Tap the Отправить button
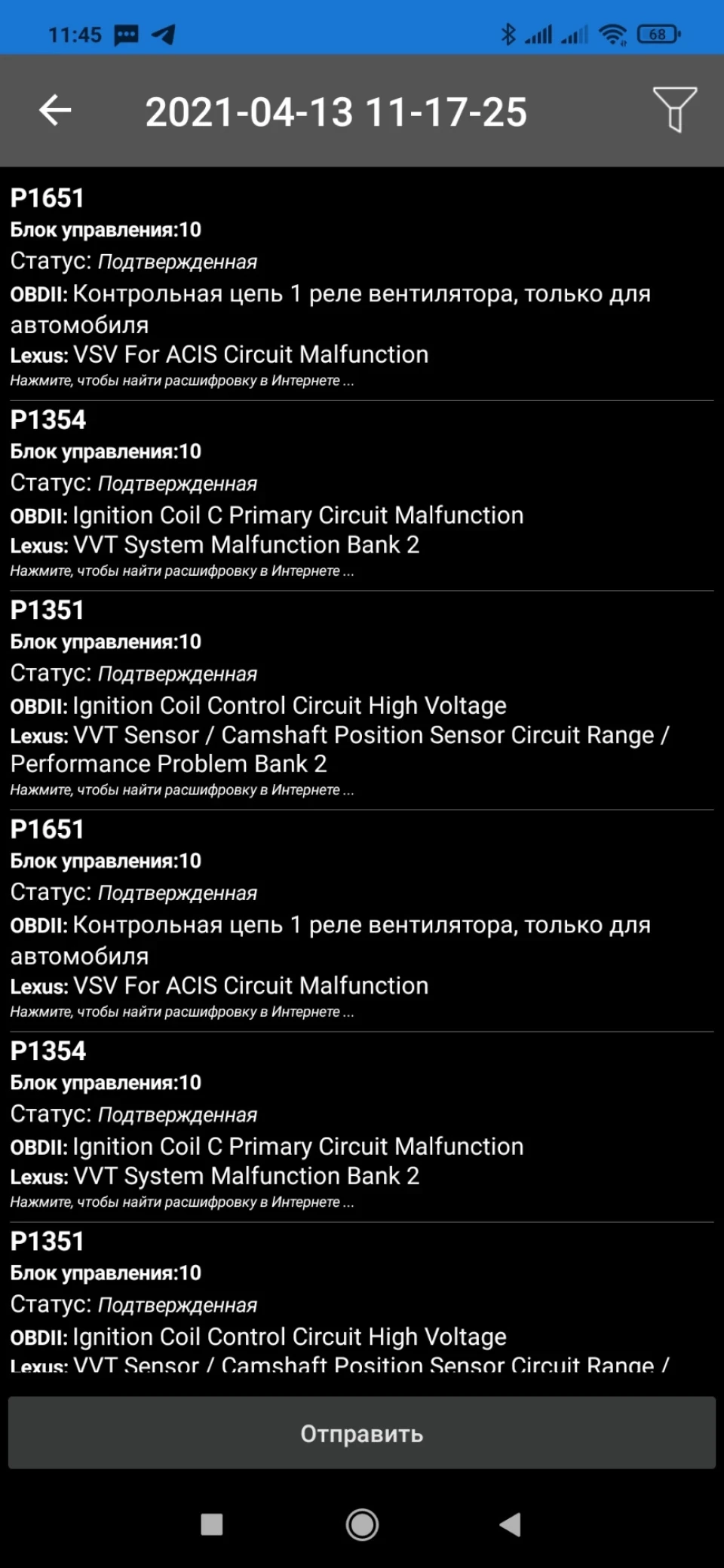Screen dimensions: 724x1568 pos(362,1433)
